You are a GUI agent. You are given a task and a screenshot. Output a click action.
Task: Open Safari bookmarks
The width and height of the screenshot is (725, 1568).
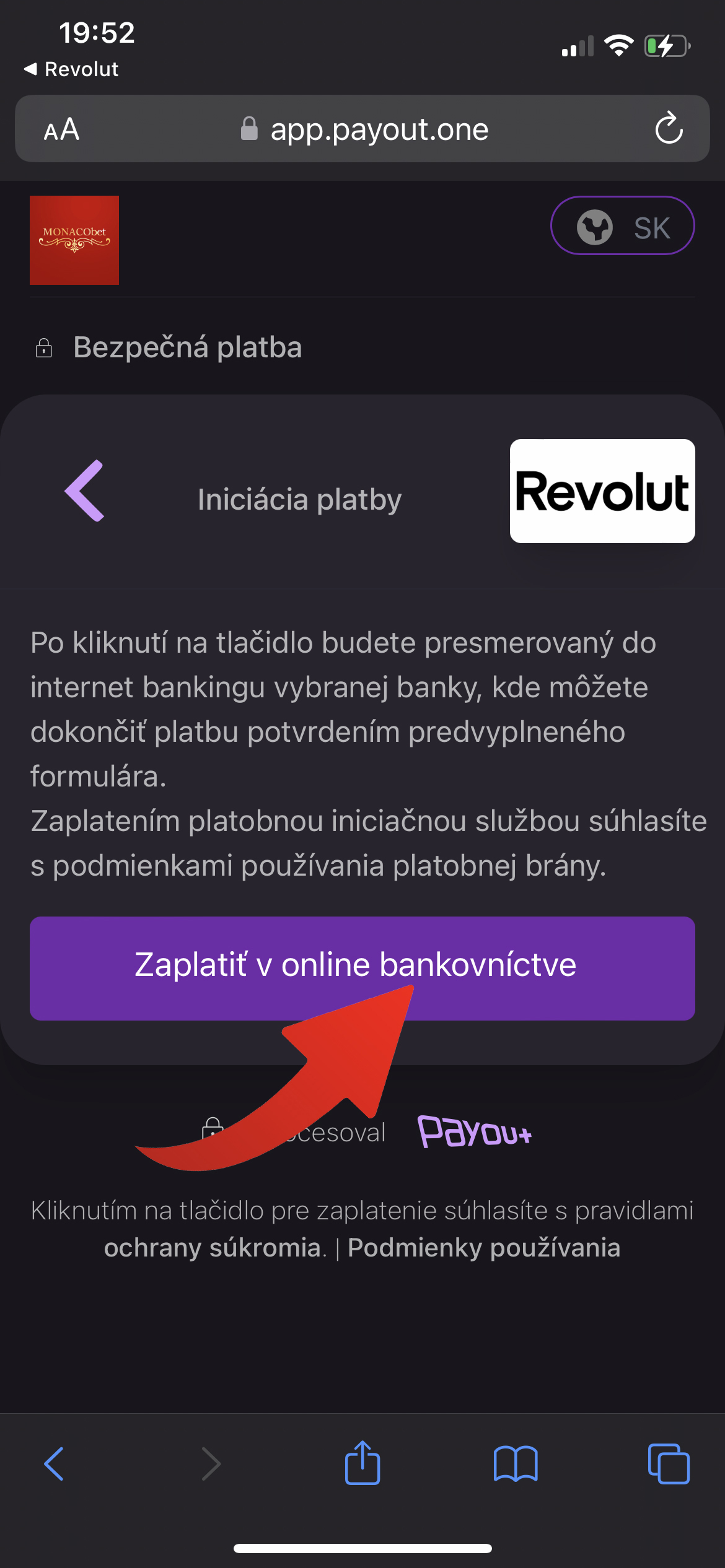[516, 1464]
